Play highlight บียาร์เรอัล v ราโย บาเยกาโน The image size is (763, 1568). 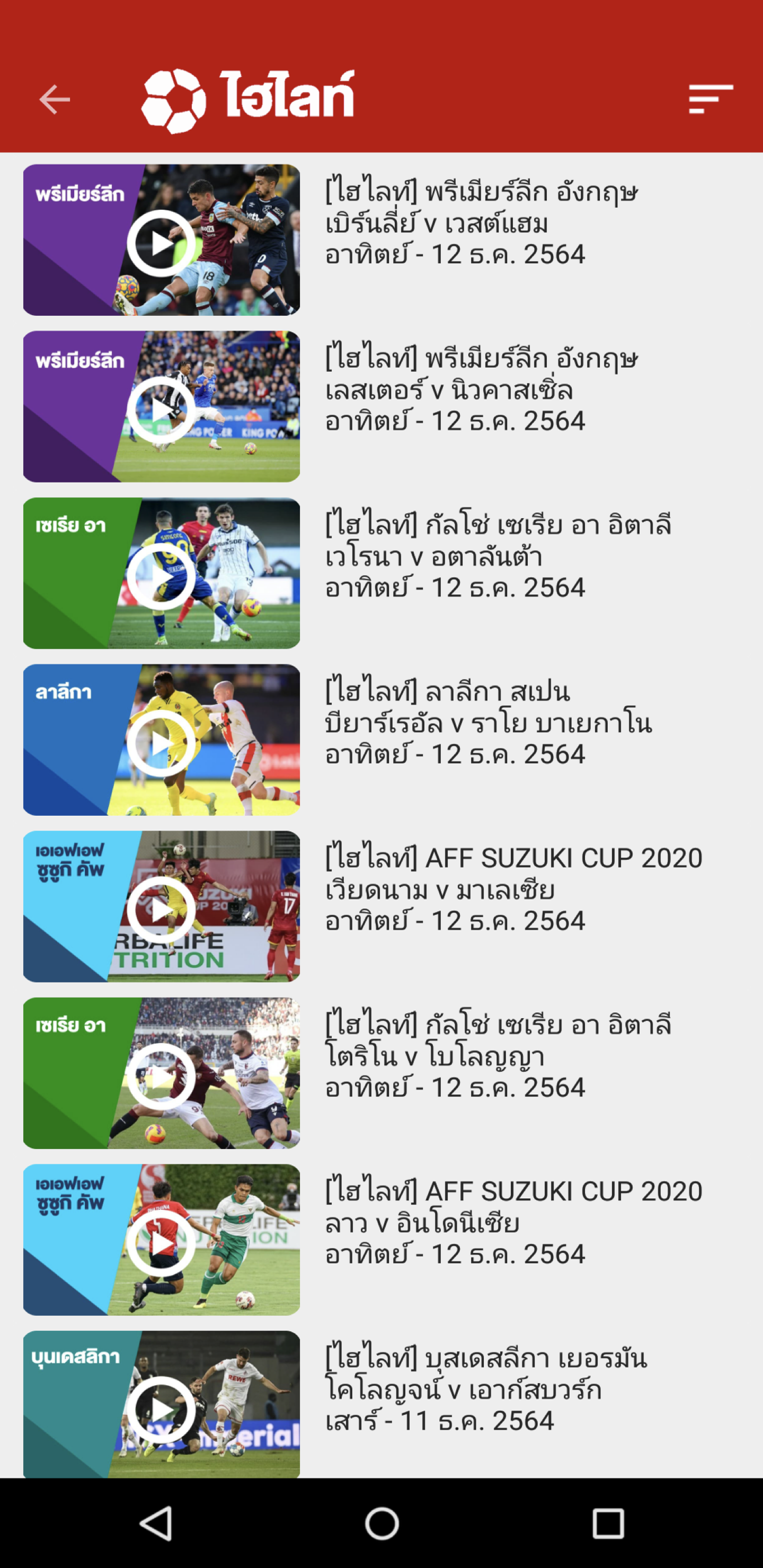click(161, 742)
